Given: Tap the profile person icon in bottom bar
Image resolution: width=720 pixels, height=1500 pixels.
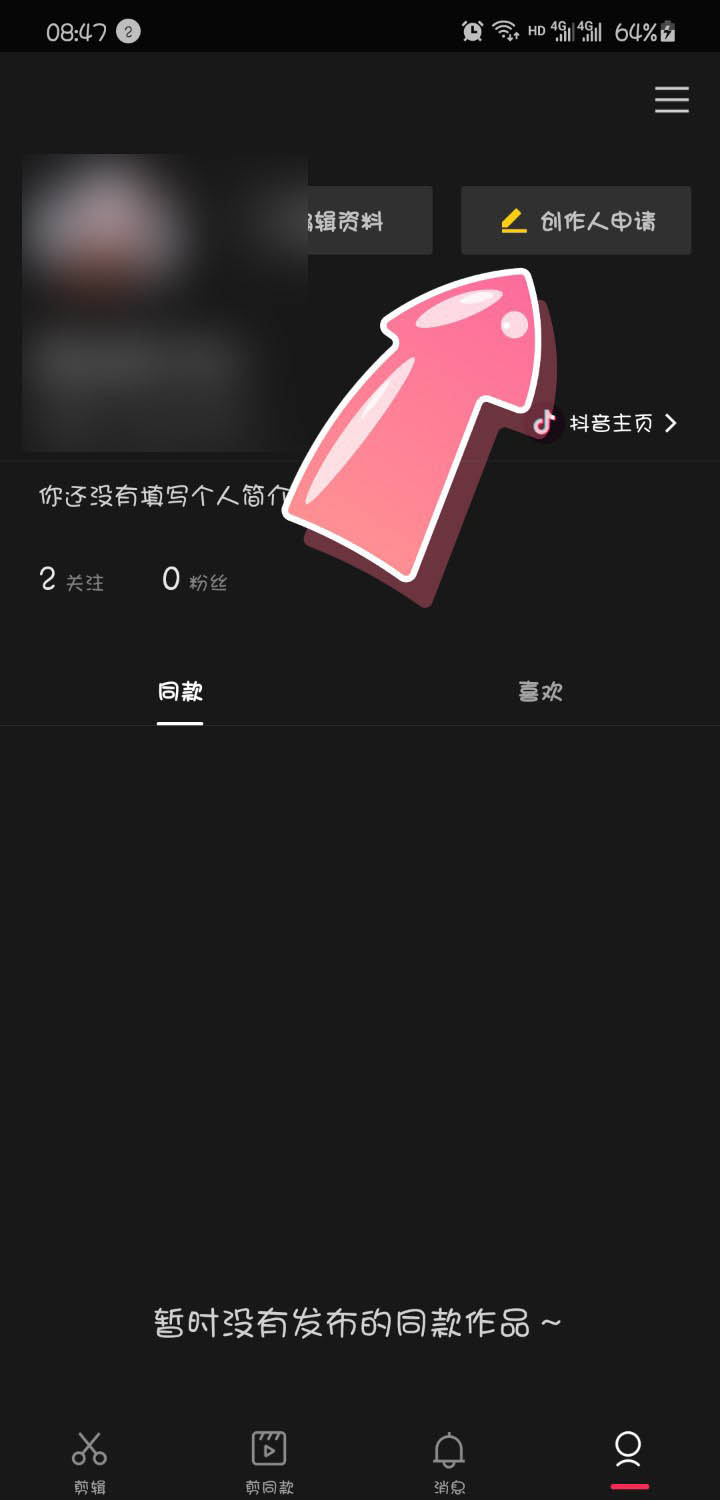Looking at the screenshot, I should pyautogui.click(x=628, y=1449).
